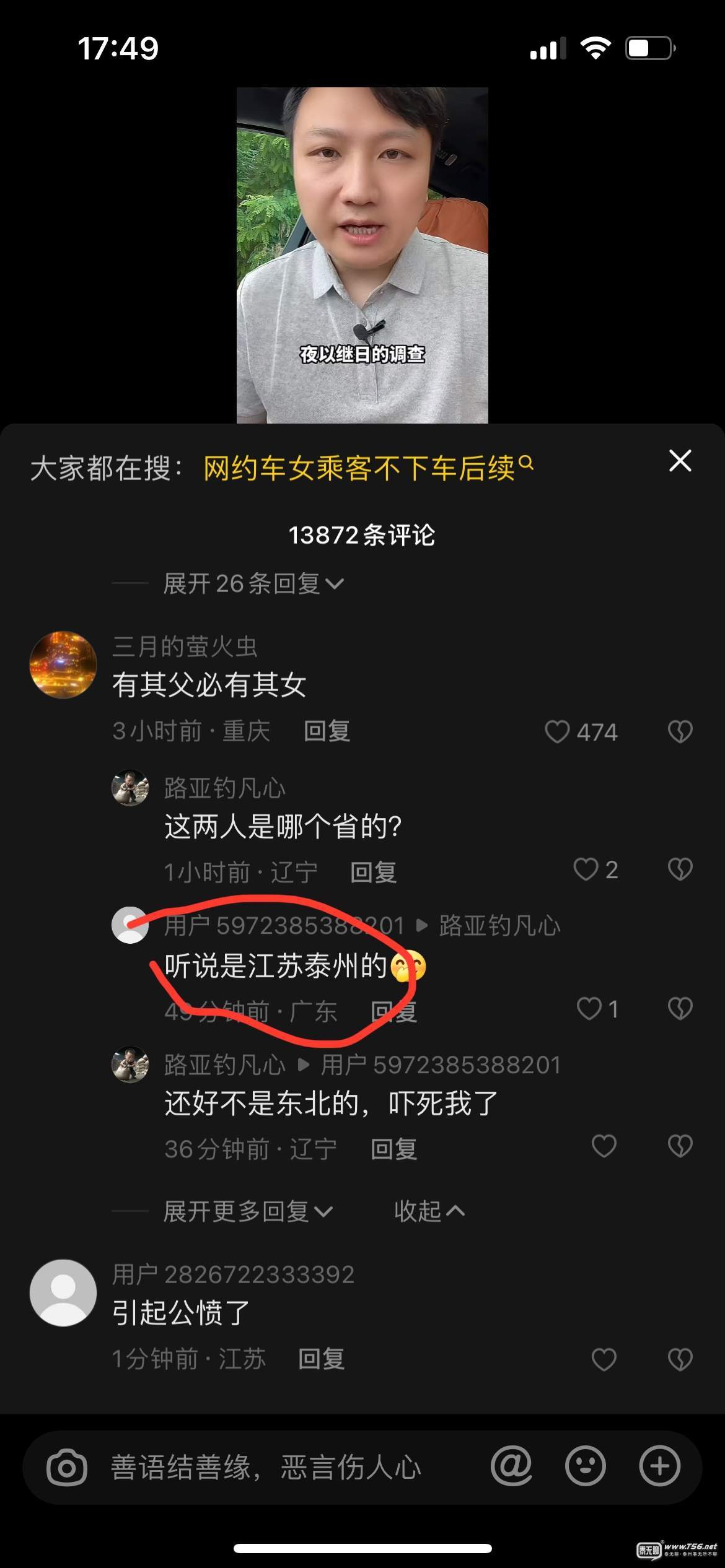Viewport: 725px width, 1568px height.
Task: Like the 听说是江苏泰州的 reply
Action: pos(589,1009)
